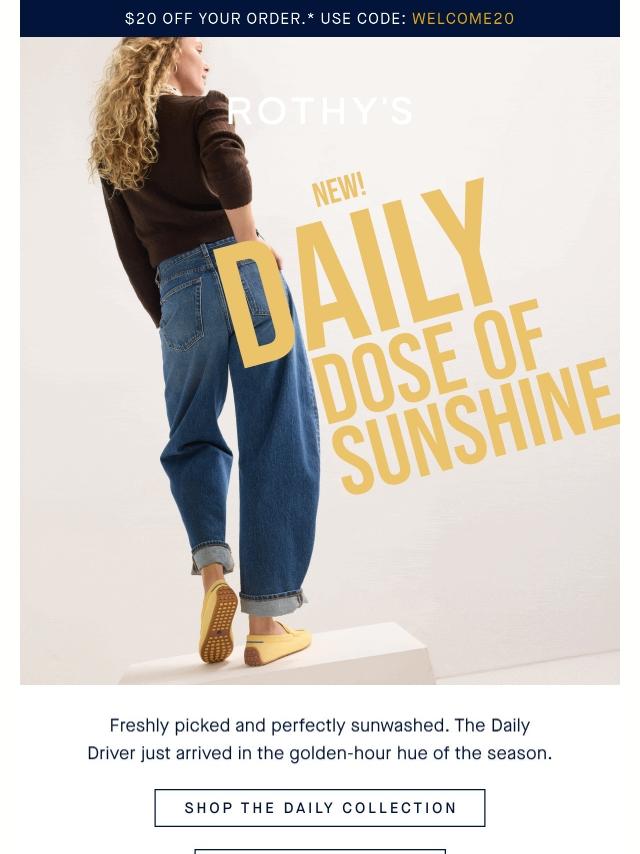Screen dimensions: 640x854
Task: Open the $20 off WELCOME20 promo banner
Action: pyautogui.click(x=320, y=18)
